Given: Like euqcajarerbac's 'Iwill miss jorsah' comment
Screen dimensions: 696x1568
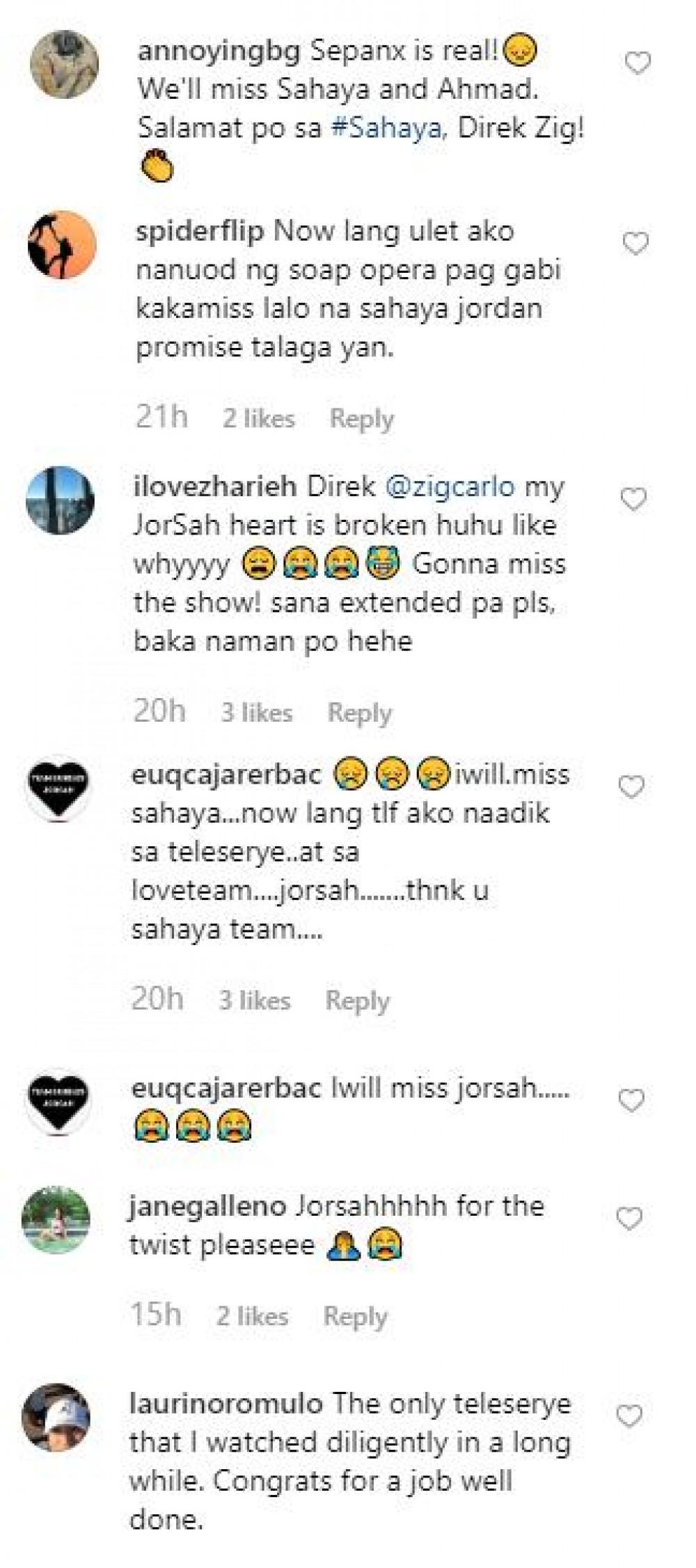Looking at the screenshot, I should click(x=631, y=1100).
